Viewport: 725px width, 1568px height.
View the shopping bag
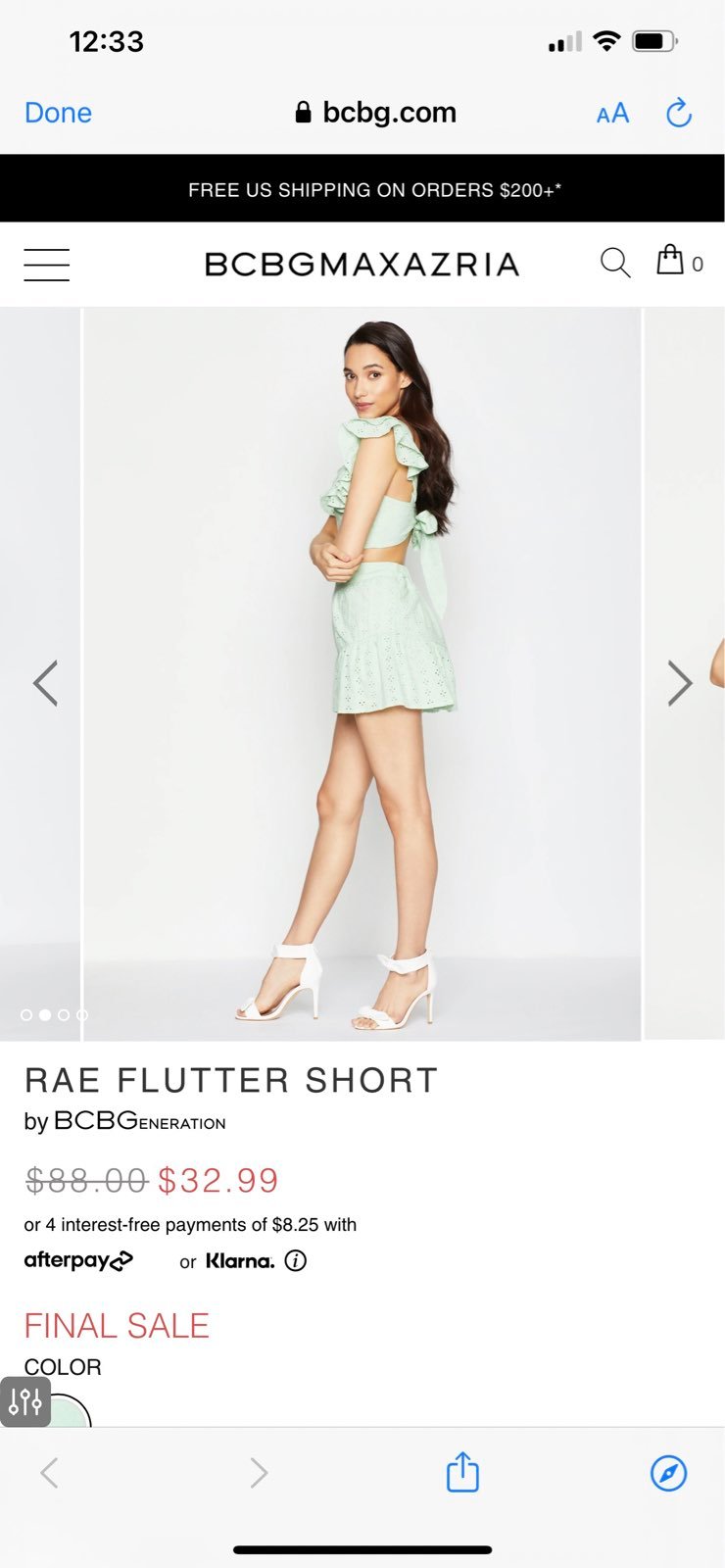[x=679, y=261]
